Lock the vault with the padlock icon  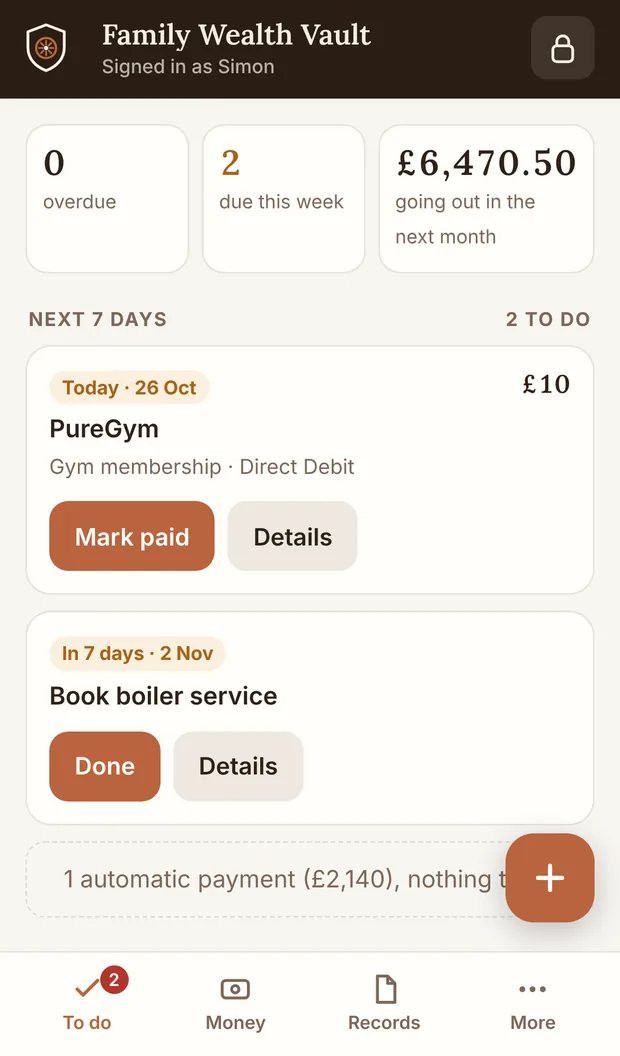(562, 48)
